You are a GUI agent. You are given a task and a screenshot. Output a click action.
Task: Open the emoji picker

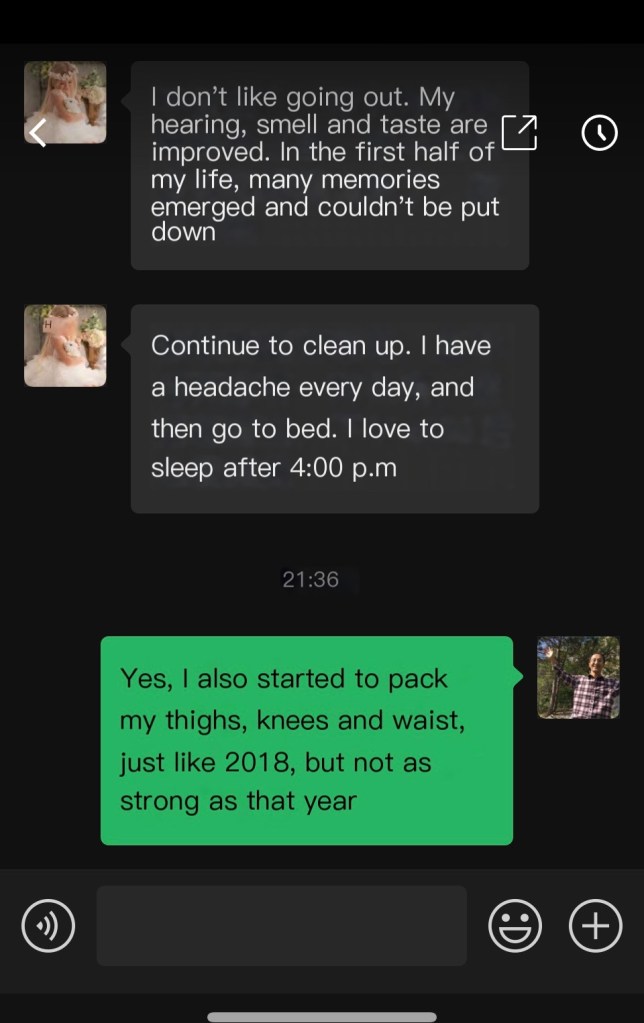pyautogui.click(x=515, y=927)
